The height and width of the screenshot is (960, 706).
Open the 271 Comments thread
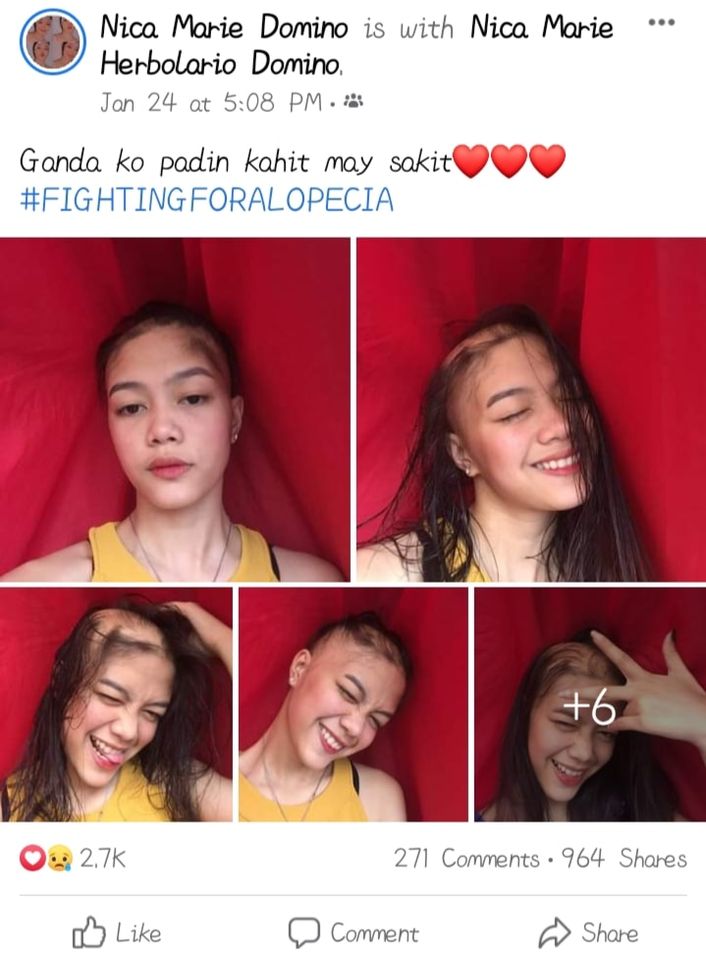point(467,858)
